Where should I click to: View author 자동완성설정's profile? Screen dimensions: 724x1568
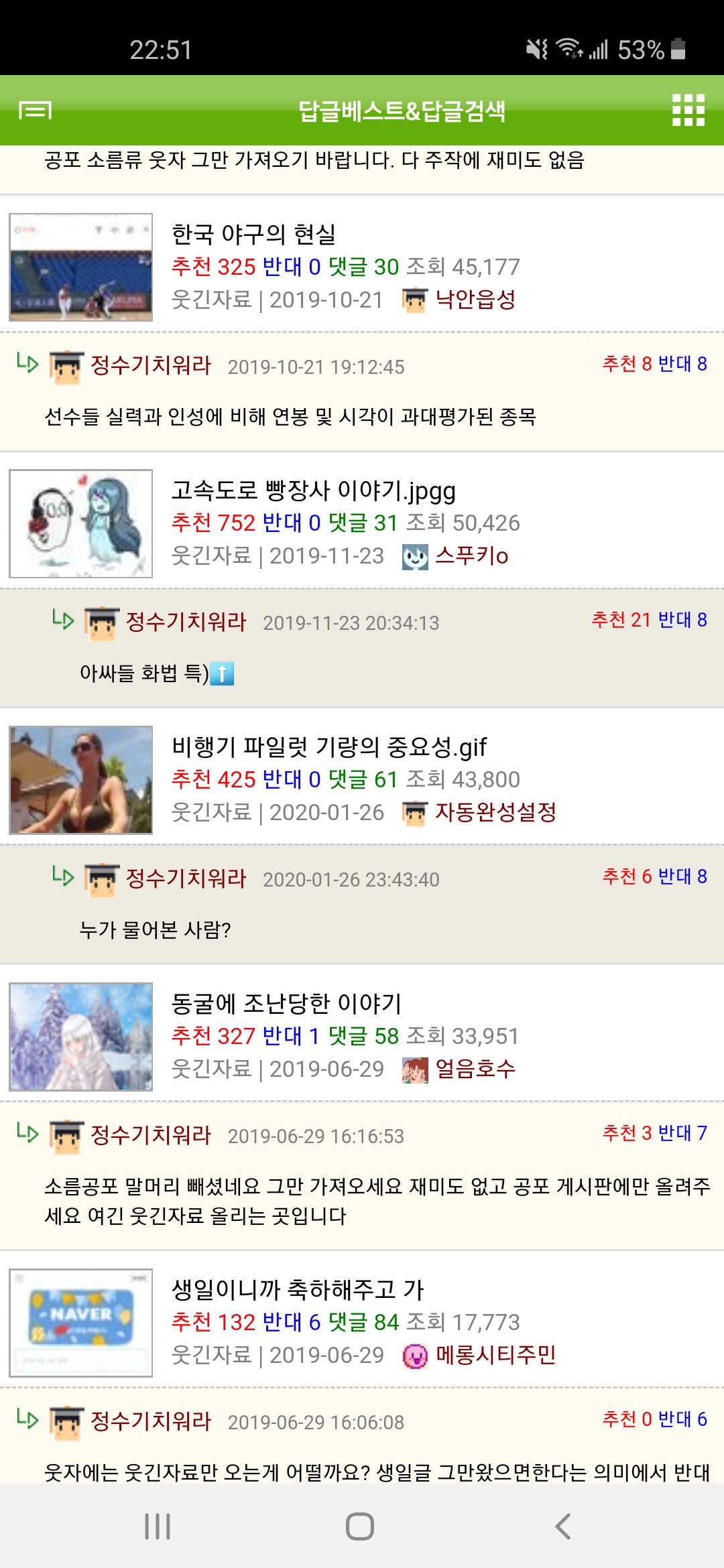coord(495,812)
